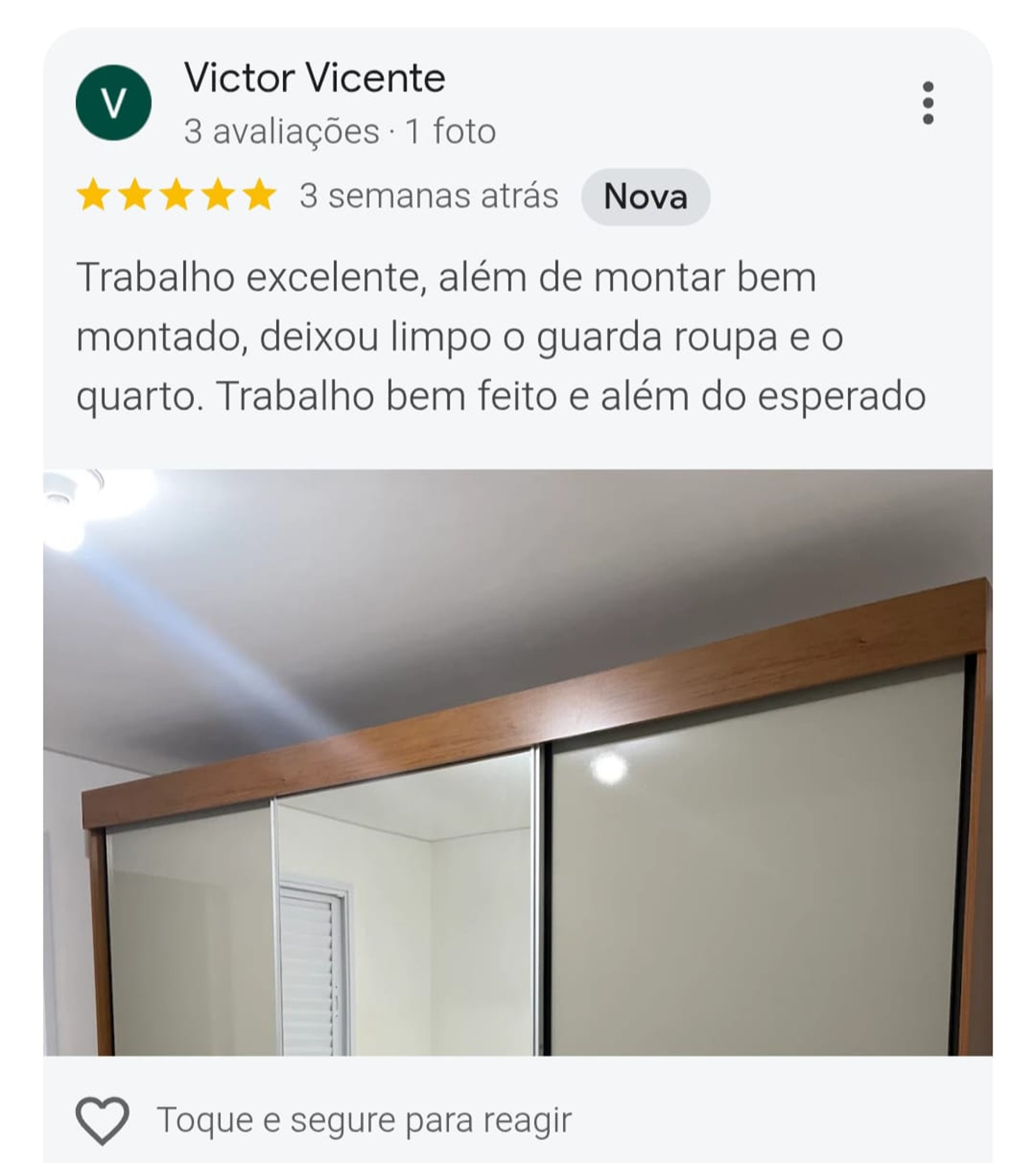This screenshot has width=1036, height=1163.
Task: Open Victor Vicente's profile avatar
Action: tap(113, 103)
